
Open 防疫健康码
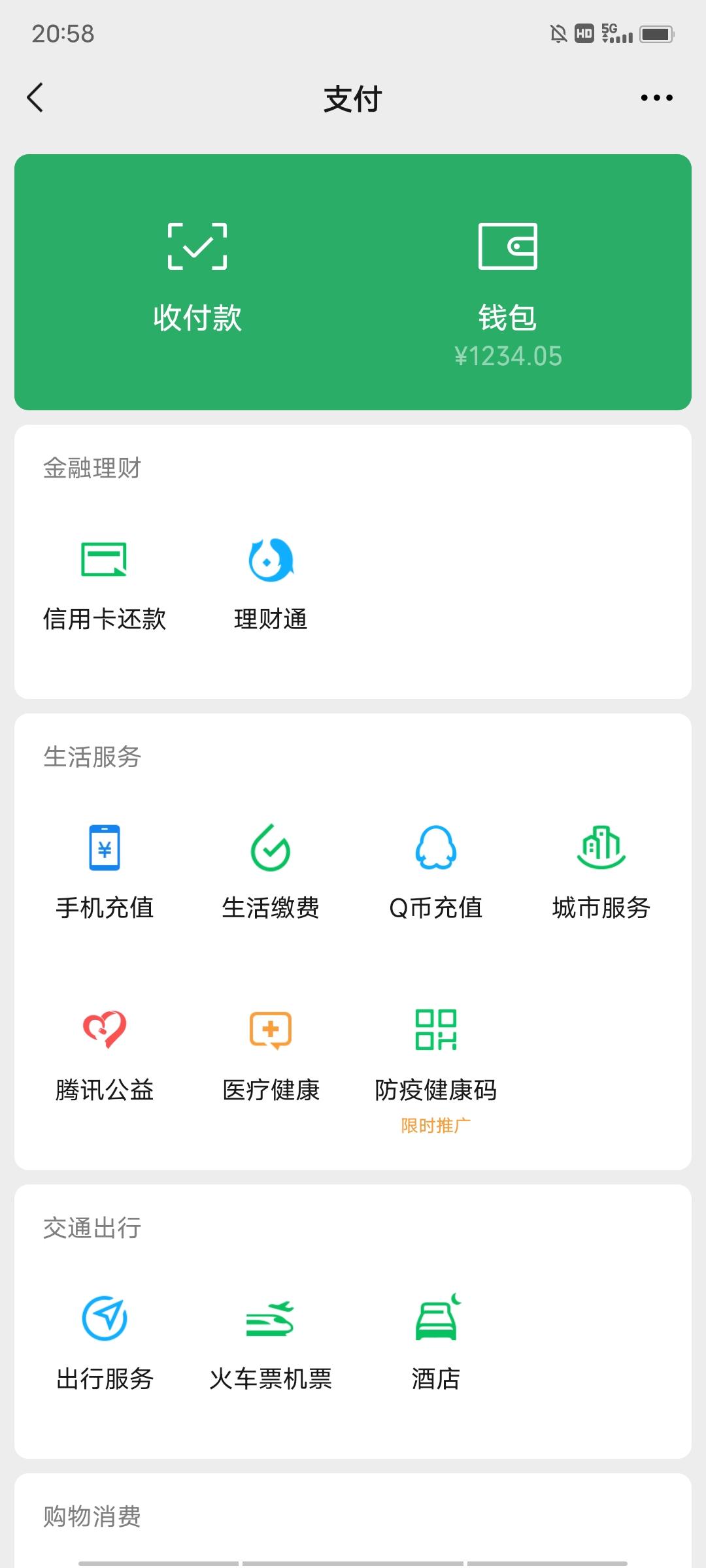(436, 1058)
